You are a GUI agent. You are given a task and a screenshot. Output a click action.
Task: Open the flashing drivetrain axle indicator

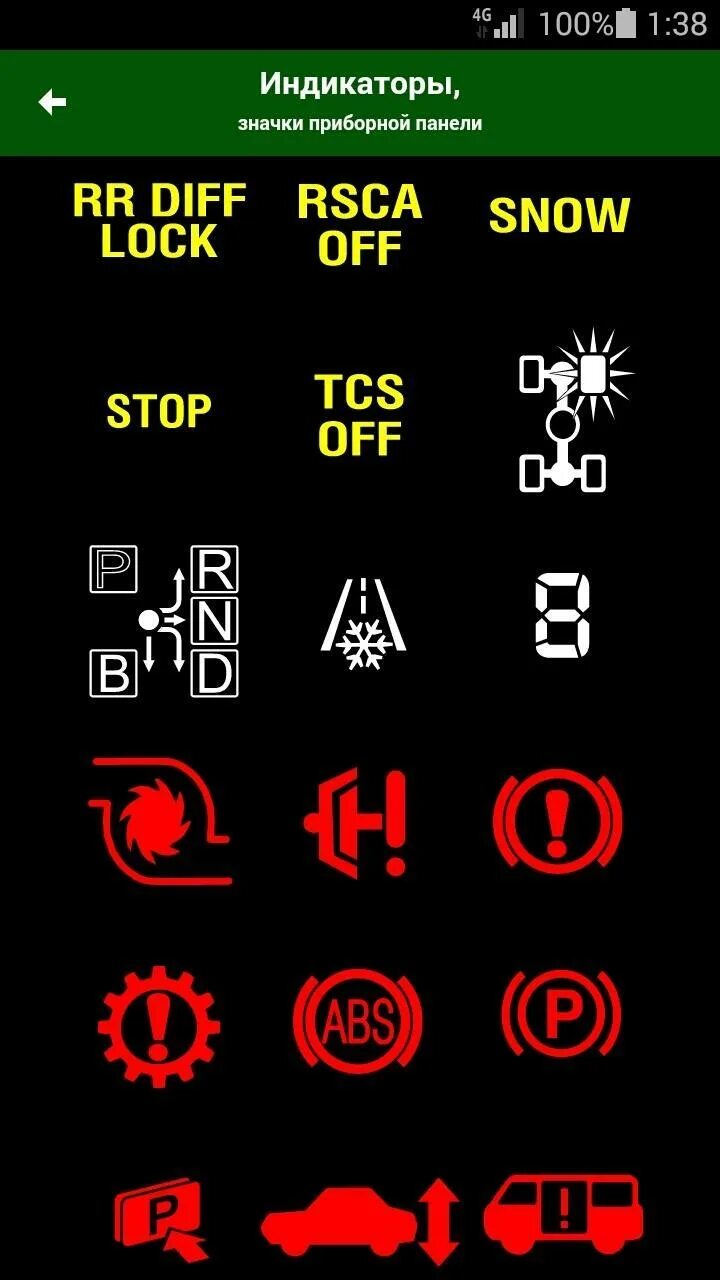(x=573, y=410)
